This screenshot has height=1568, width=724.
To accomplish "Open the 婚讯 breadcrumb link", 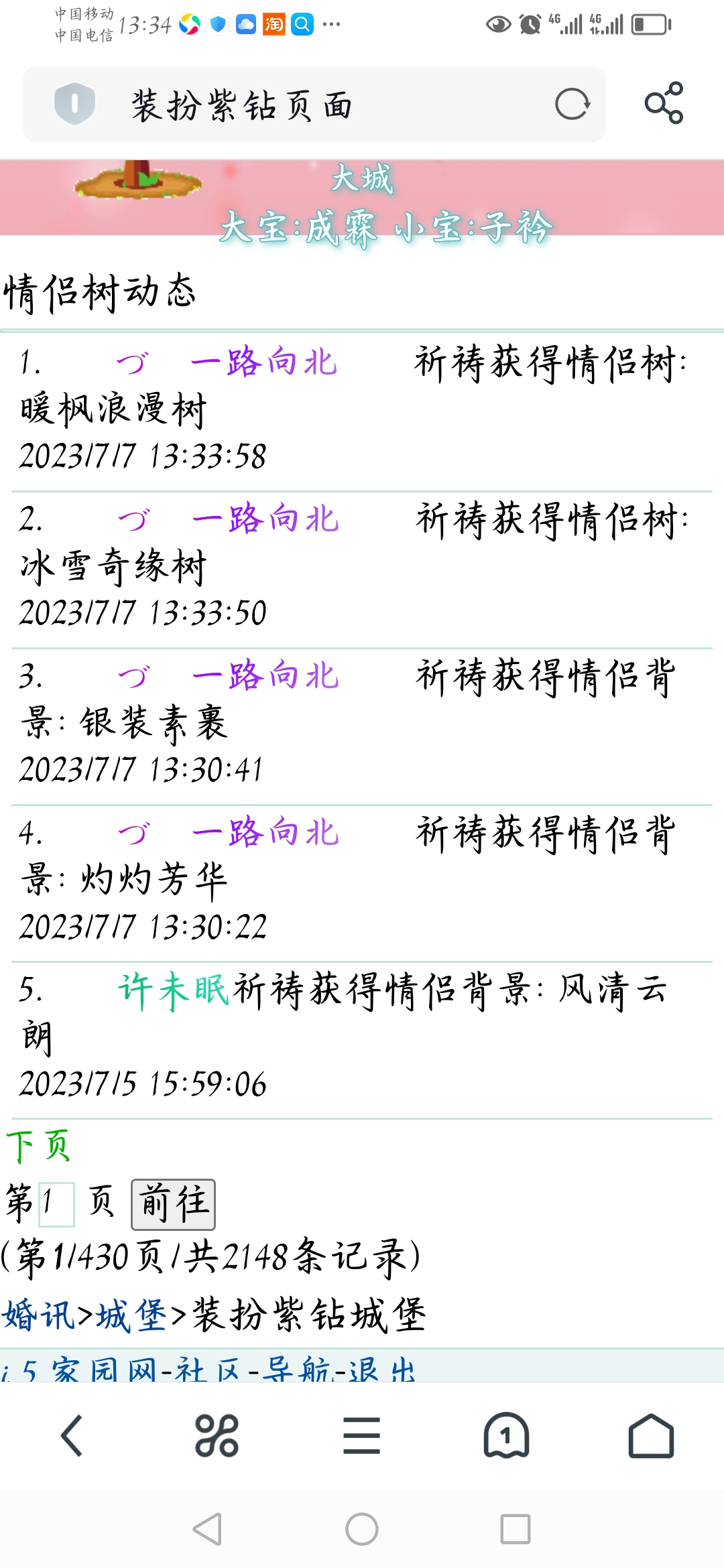I will click(38, 1315).
